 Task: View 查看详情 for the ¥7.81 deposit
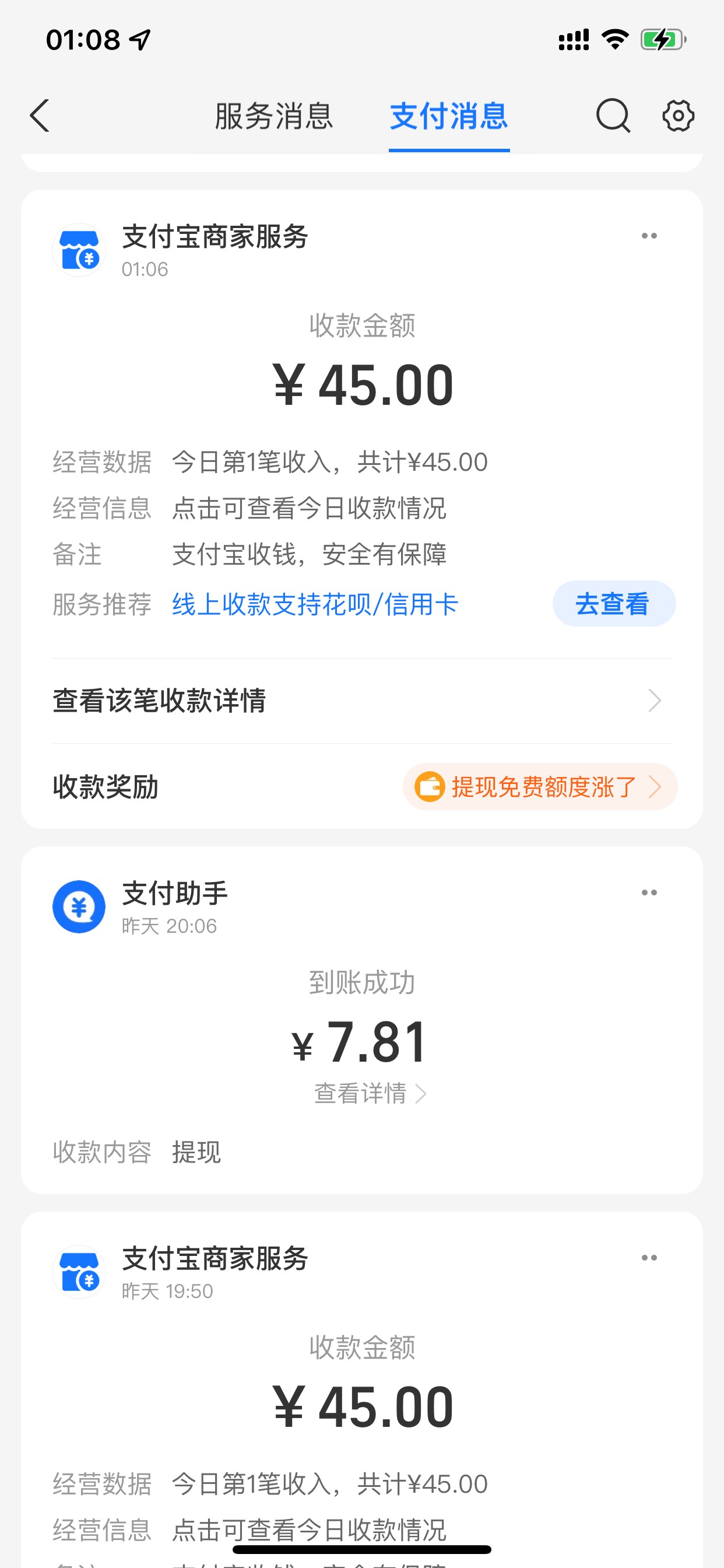coord(370,1094)
